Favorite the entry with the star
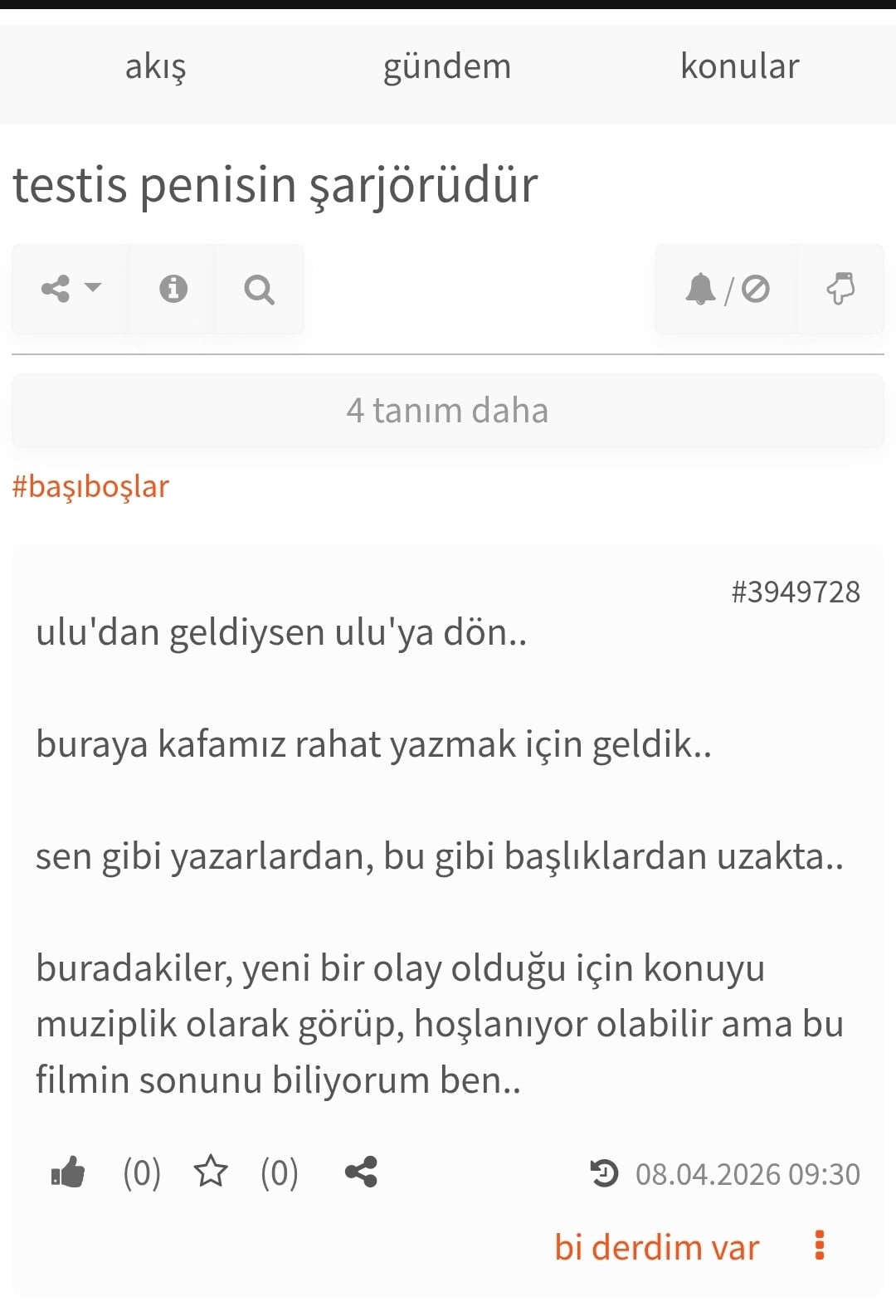 [x=211, y=1172]
